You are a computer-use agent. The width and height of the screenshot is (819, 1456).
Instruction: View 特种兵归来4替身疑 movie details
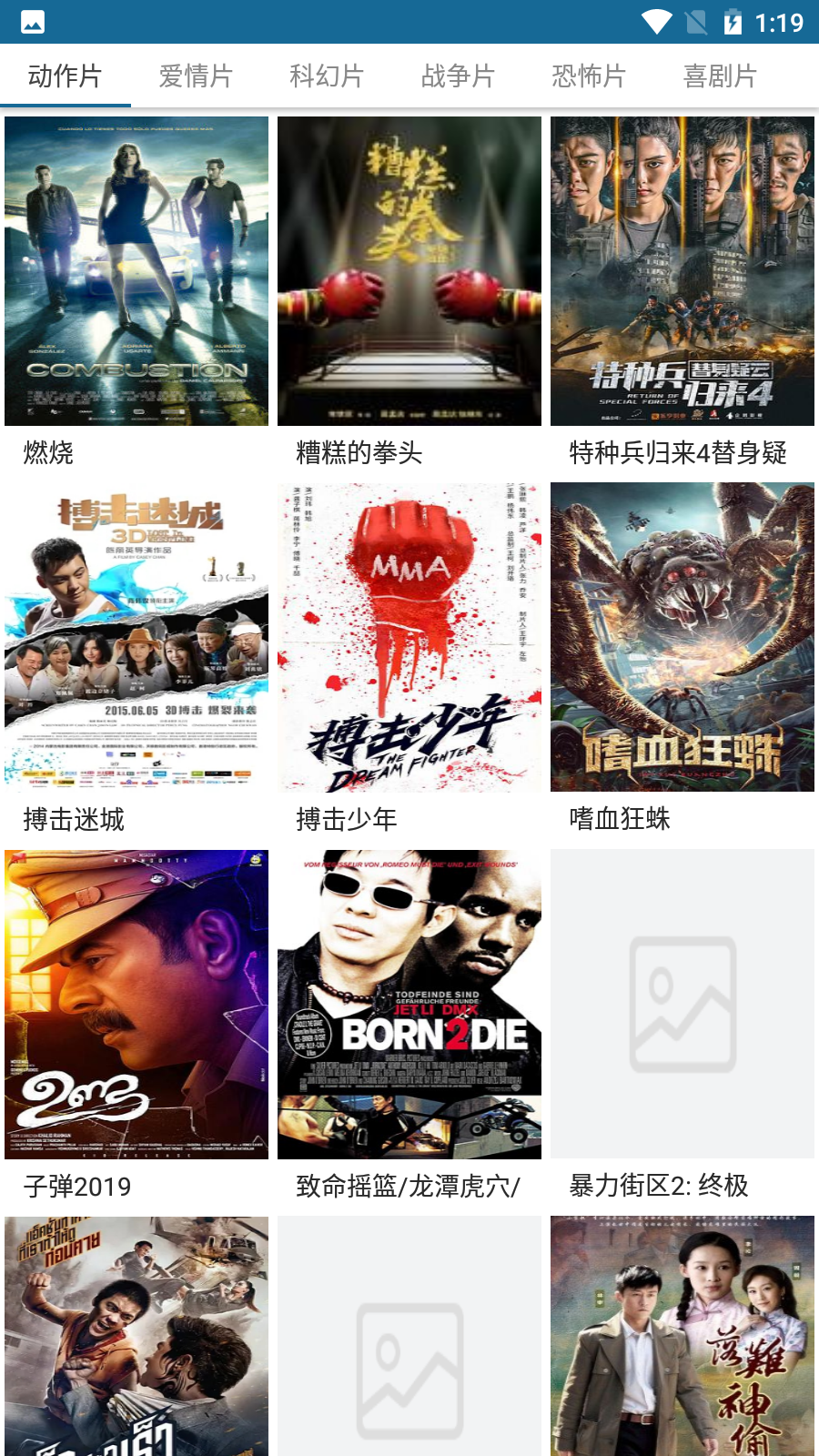pyautogui.click(x=682, y=271)
